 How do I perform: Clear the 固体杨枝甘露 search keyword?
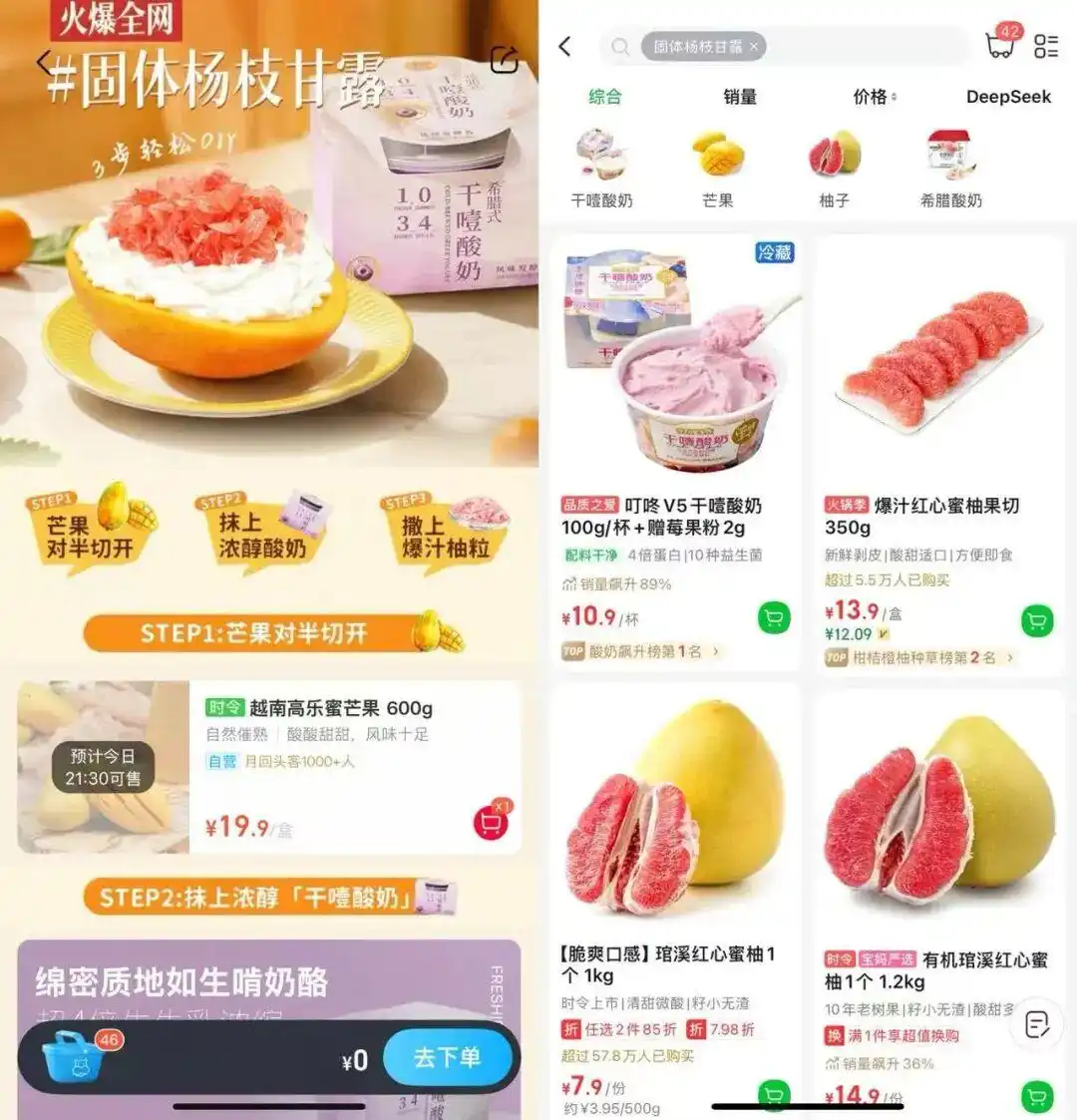756,46
